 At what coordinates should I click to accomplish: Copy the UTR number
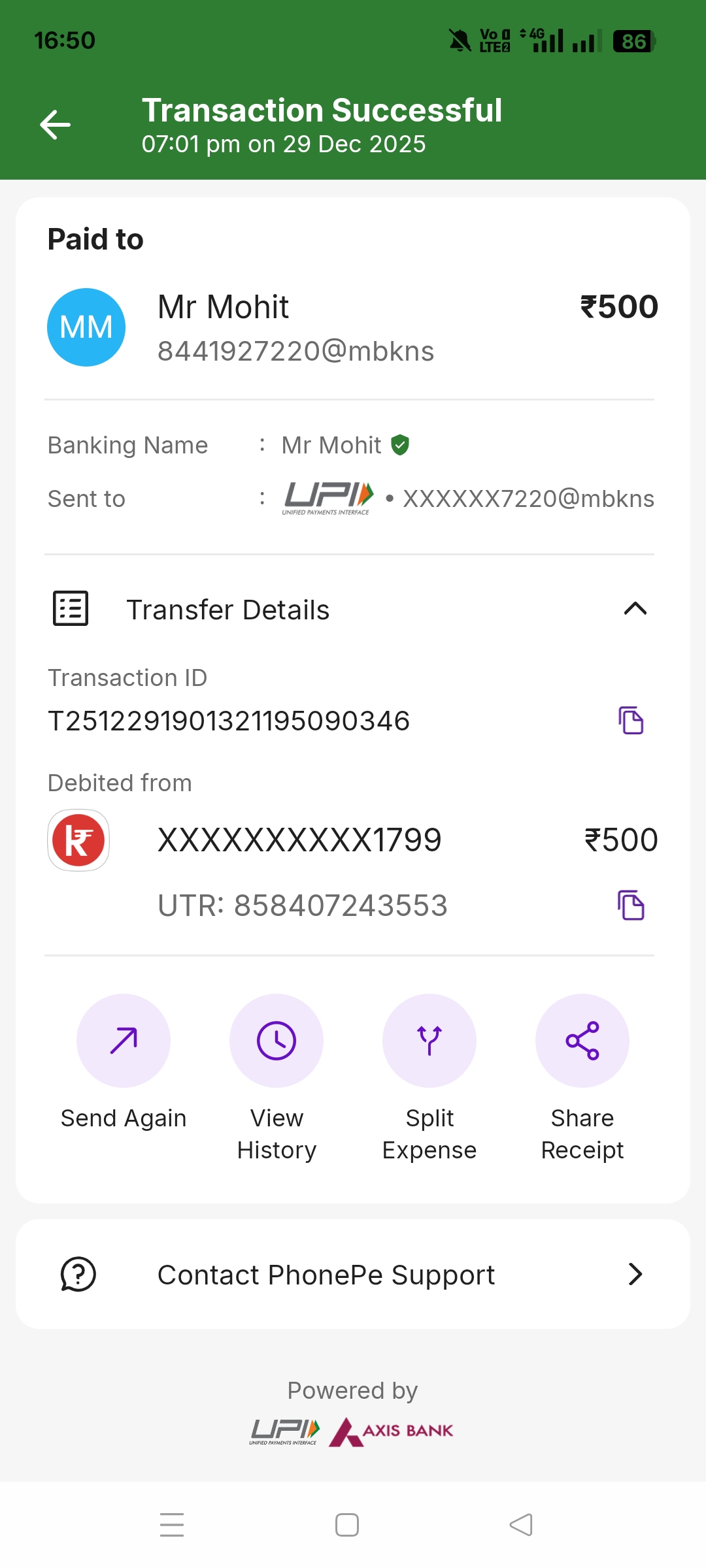click(x=631, y=905)
